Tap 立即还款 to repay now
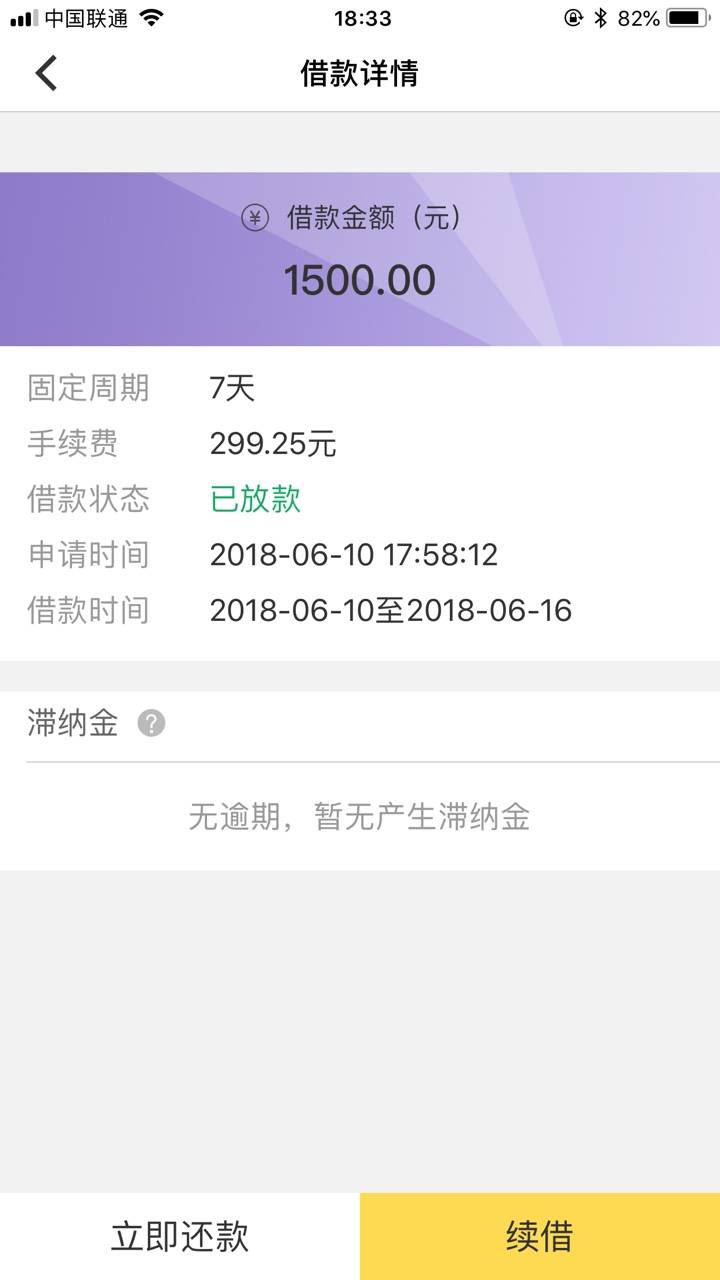 (180, 1236)
